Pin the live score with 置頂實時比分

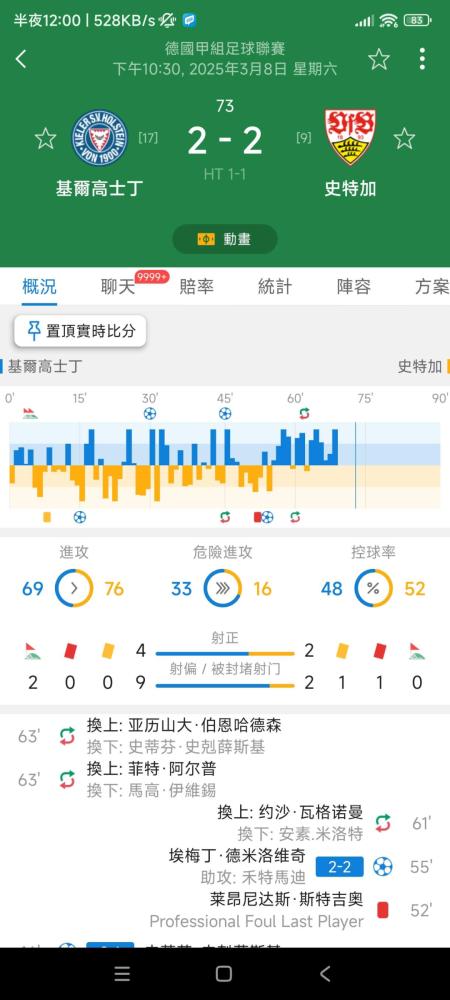point(80,331)
